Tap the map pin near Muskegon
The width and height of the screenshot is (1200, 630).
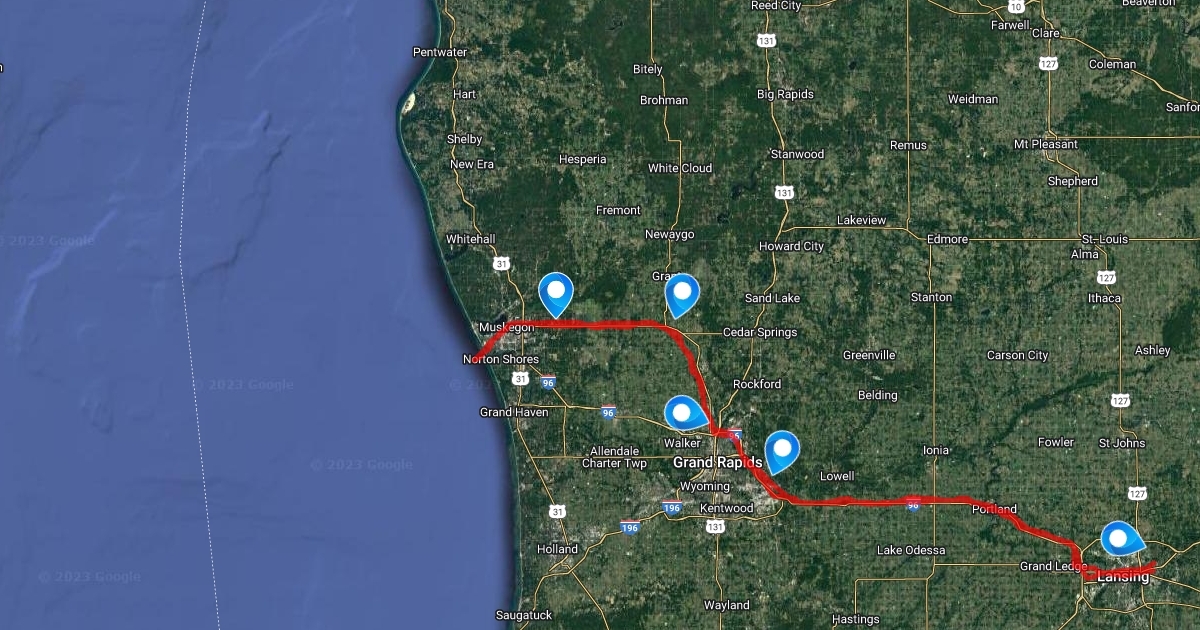tap(555, 292)
